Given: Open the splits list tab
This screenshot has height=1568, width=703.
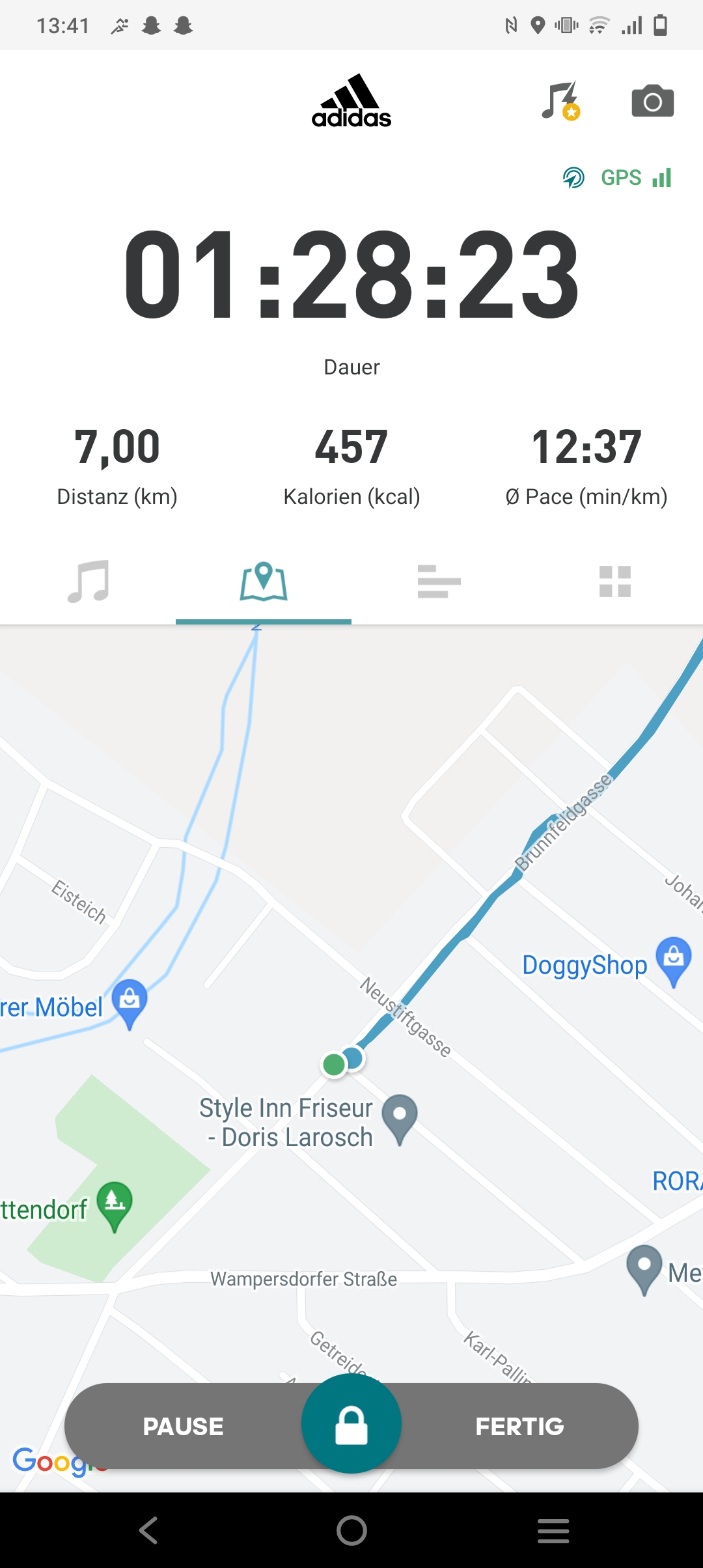Looking at the screenshot, I should (439, 581).
